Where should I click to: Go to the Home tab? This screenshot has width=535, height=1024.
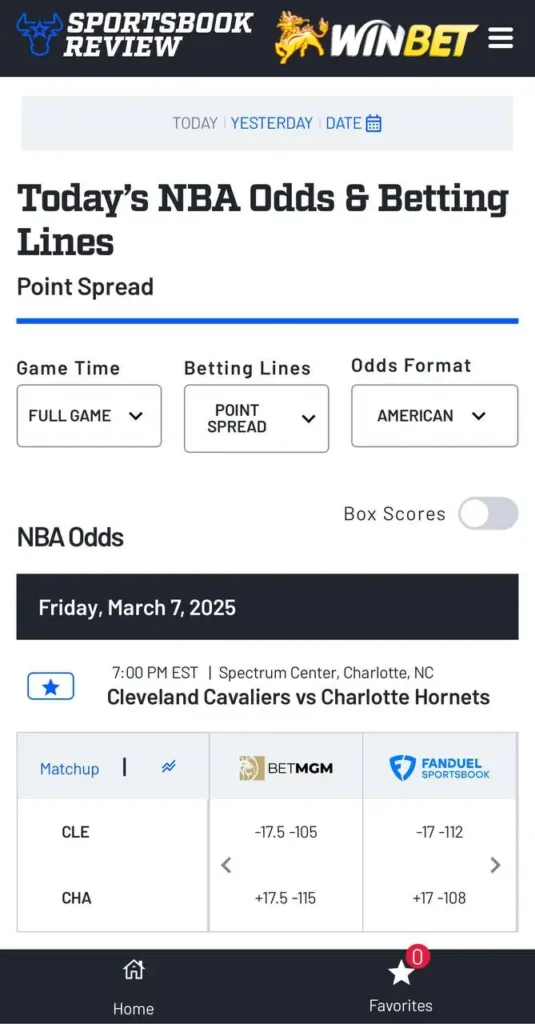click(x=133, y=986)
